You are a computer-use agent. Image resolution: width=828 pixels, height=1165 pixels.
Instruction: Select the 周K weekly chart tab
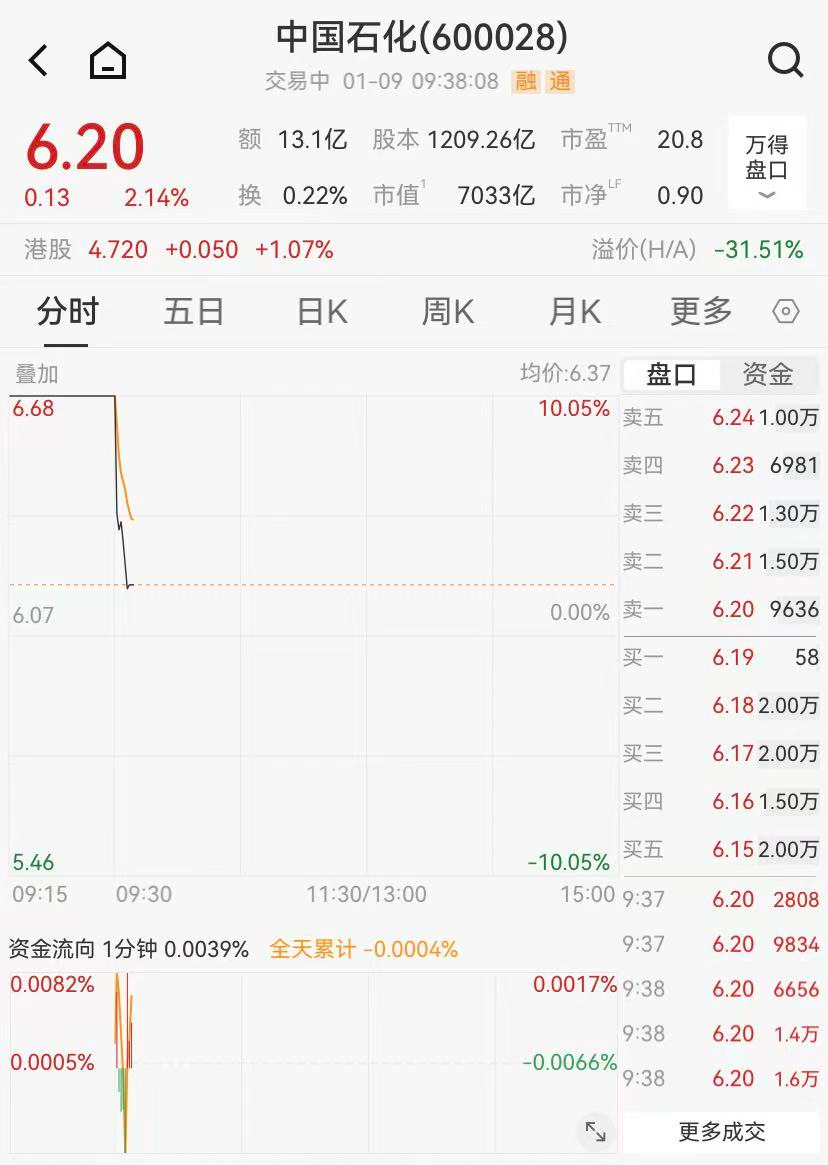[445, 312]
